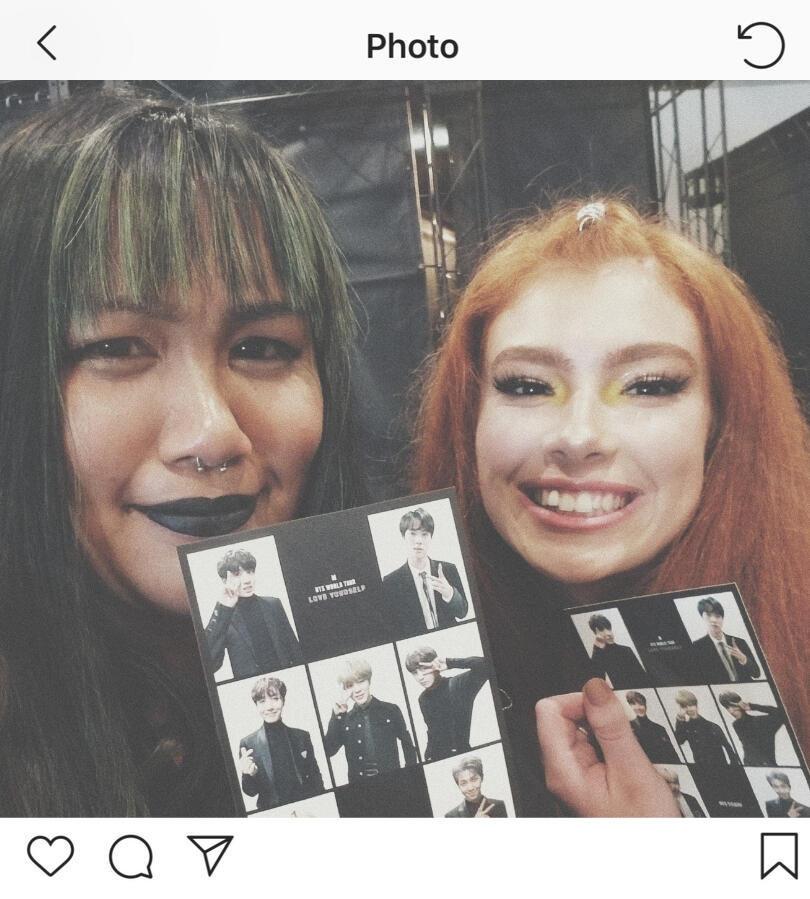Go back from the Photo screen
Viewport: 810px width, 899px height.
[x=46, y=44]
